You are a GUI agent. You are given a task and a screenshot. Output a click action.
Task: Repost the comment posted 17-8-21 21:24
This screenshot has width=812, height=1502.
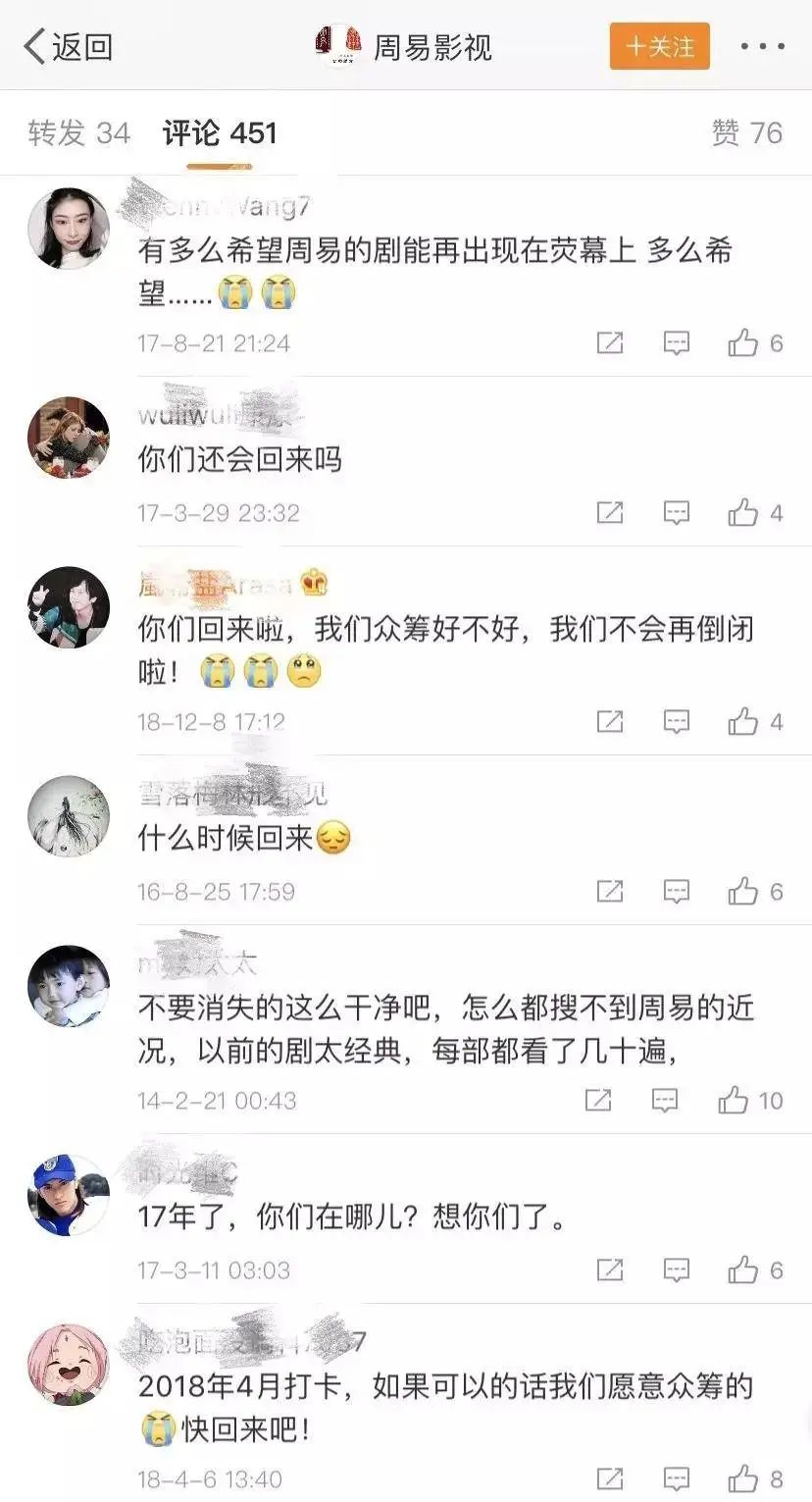(610, 342)
